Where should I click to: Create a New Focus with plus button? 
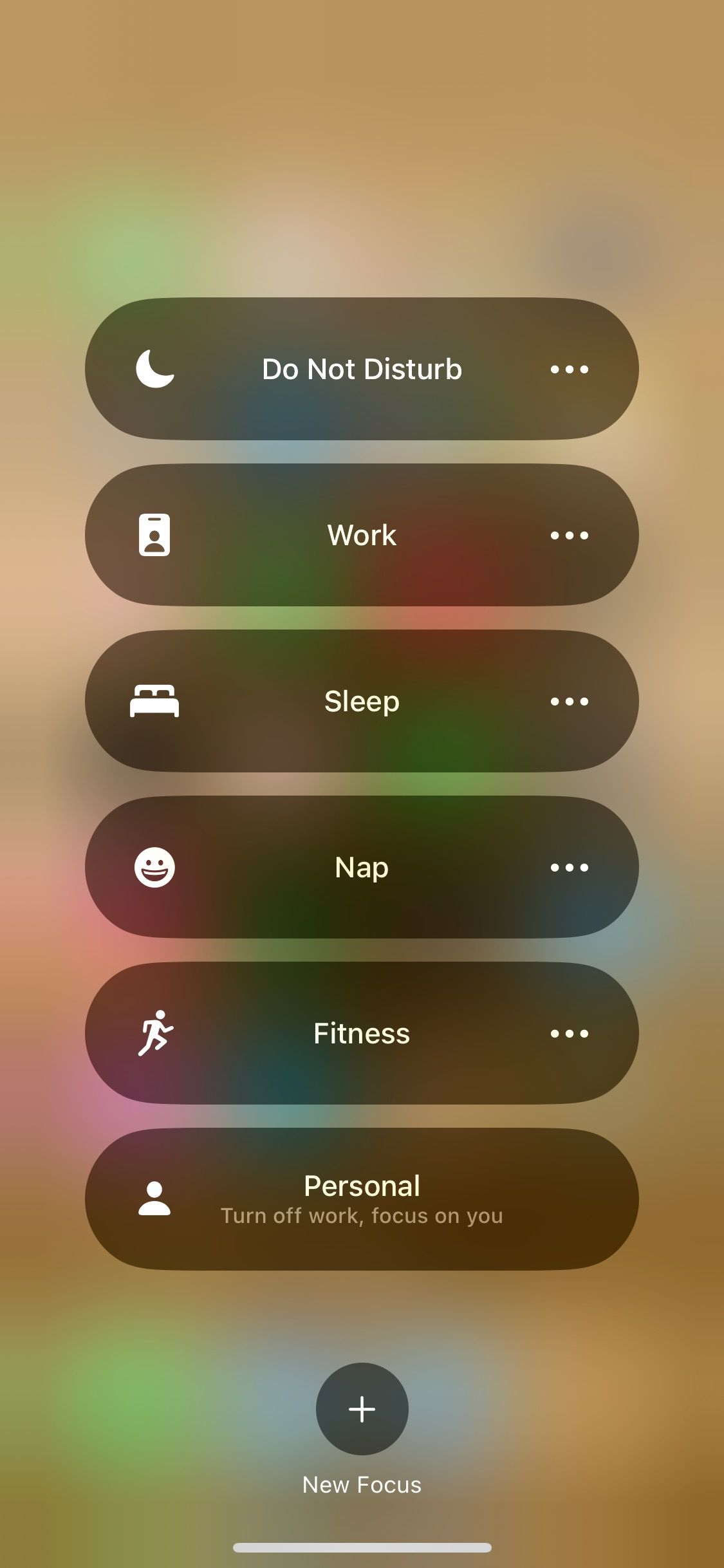pos(362,1409)
